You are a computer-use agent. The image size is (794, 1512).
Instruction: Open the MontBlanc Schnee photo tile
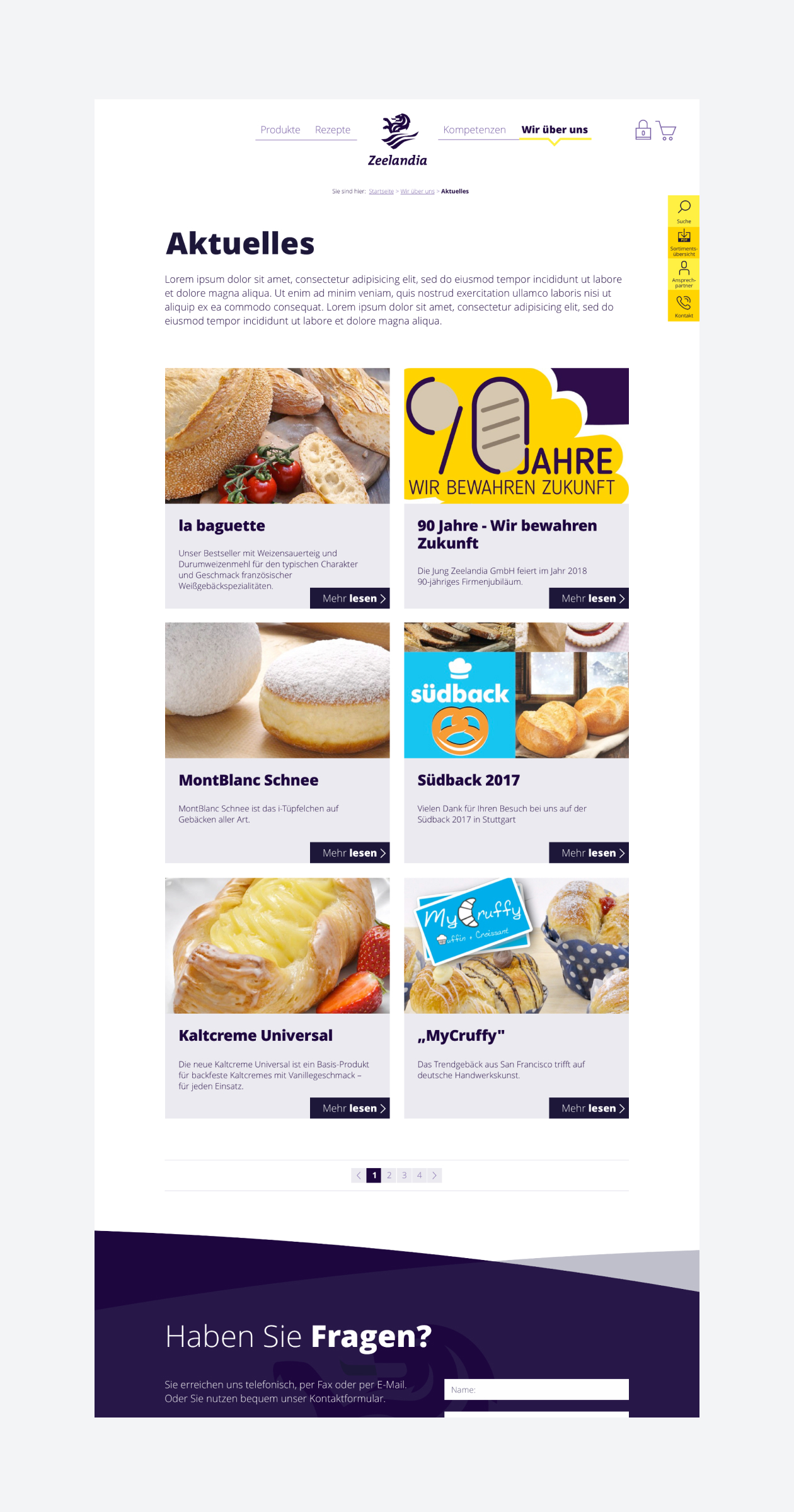(277, 690)
